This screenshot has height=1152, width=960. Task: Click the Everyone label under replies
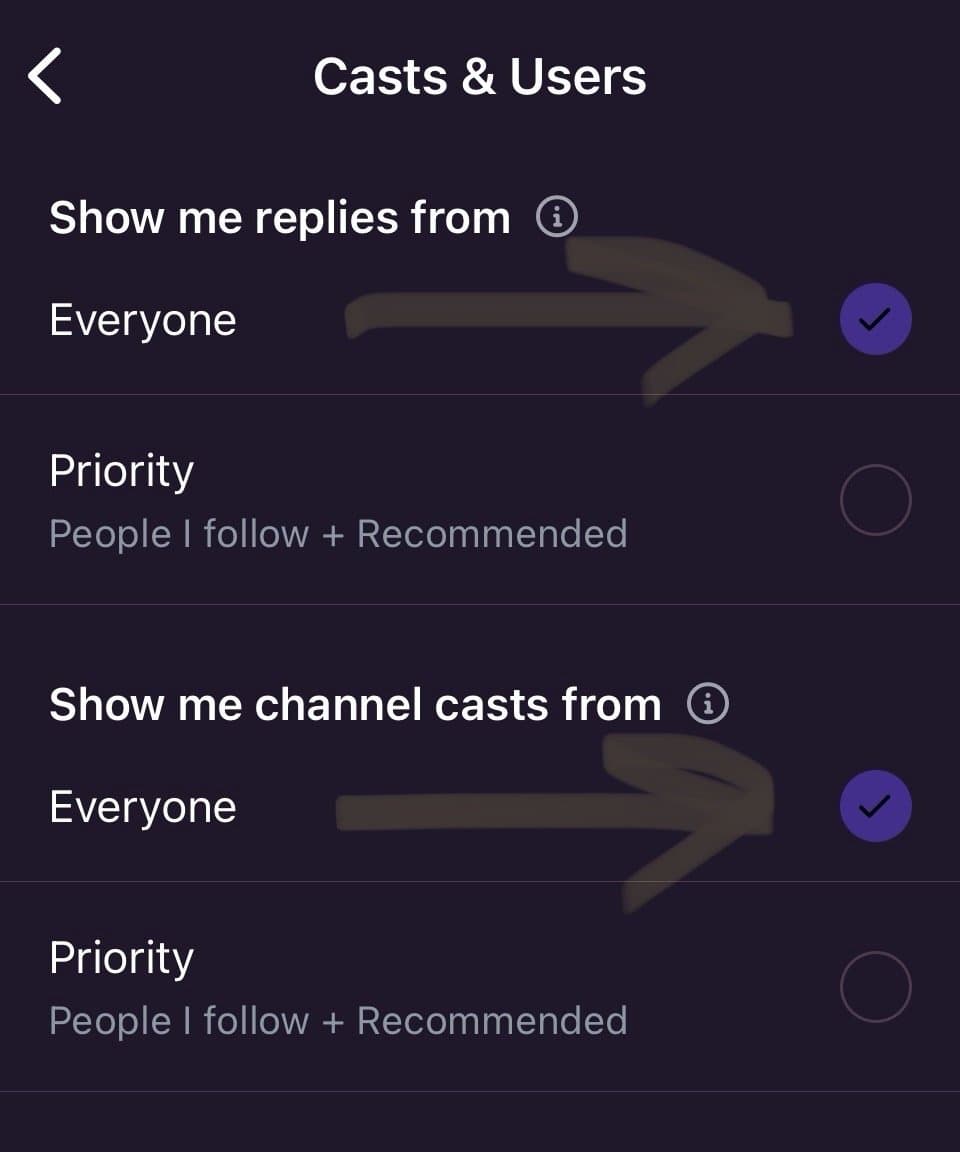(142, 318)
